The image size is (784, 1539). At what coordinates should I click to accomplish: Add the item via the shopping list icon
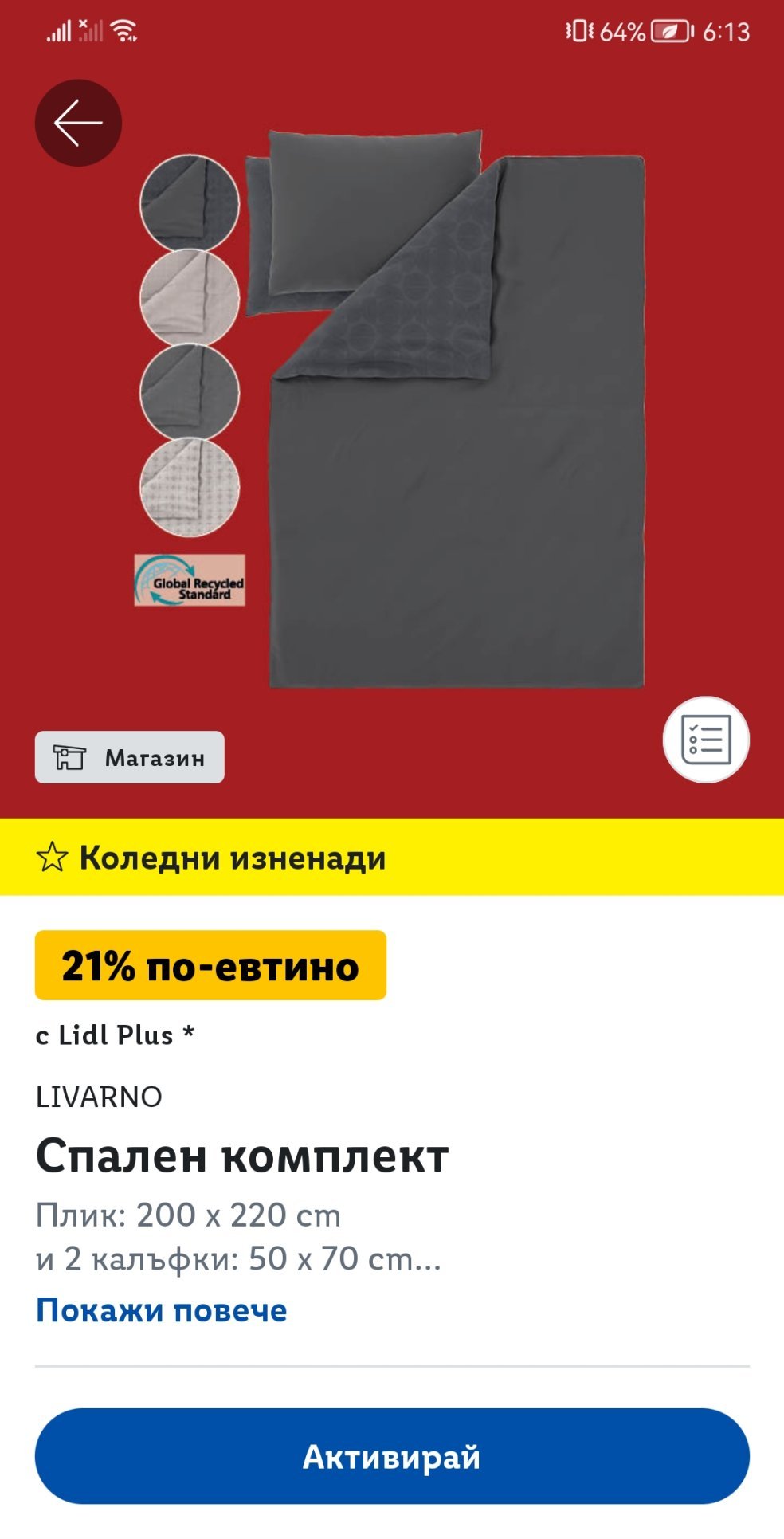click(706, 740)
